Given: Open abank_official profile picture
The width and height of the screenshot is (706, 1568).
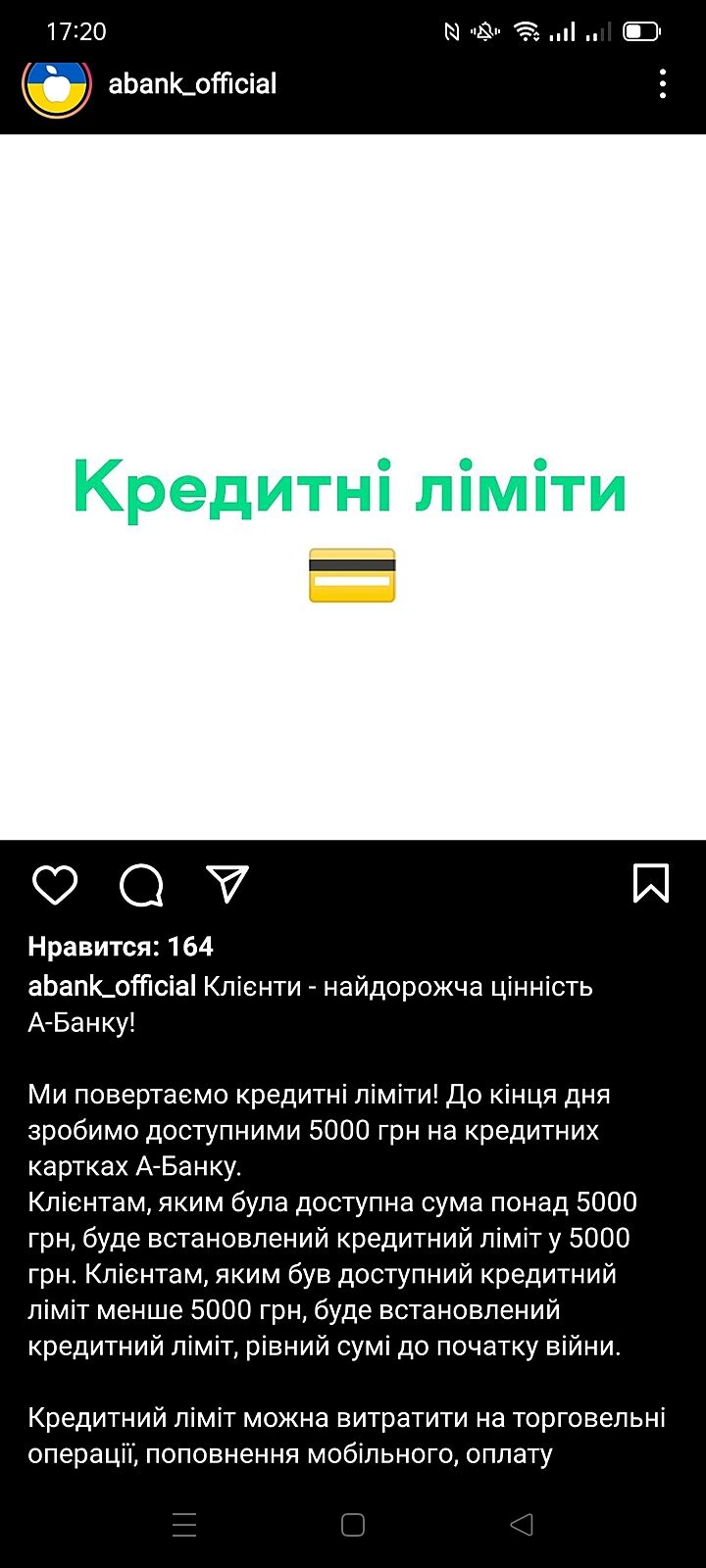Looking at the screenshot, I should tap(57, 86).
